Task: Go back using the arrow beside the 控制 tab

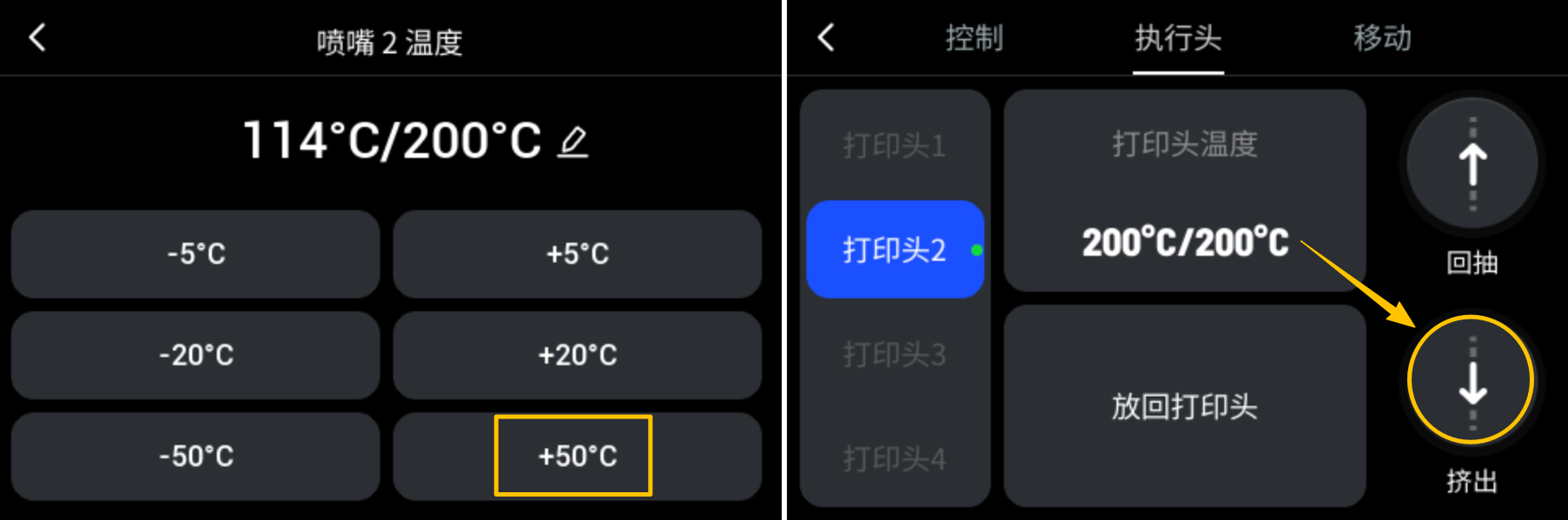Action: tap(826, 38)
